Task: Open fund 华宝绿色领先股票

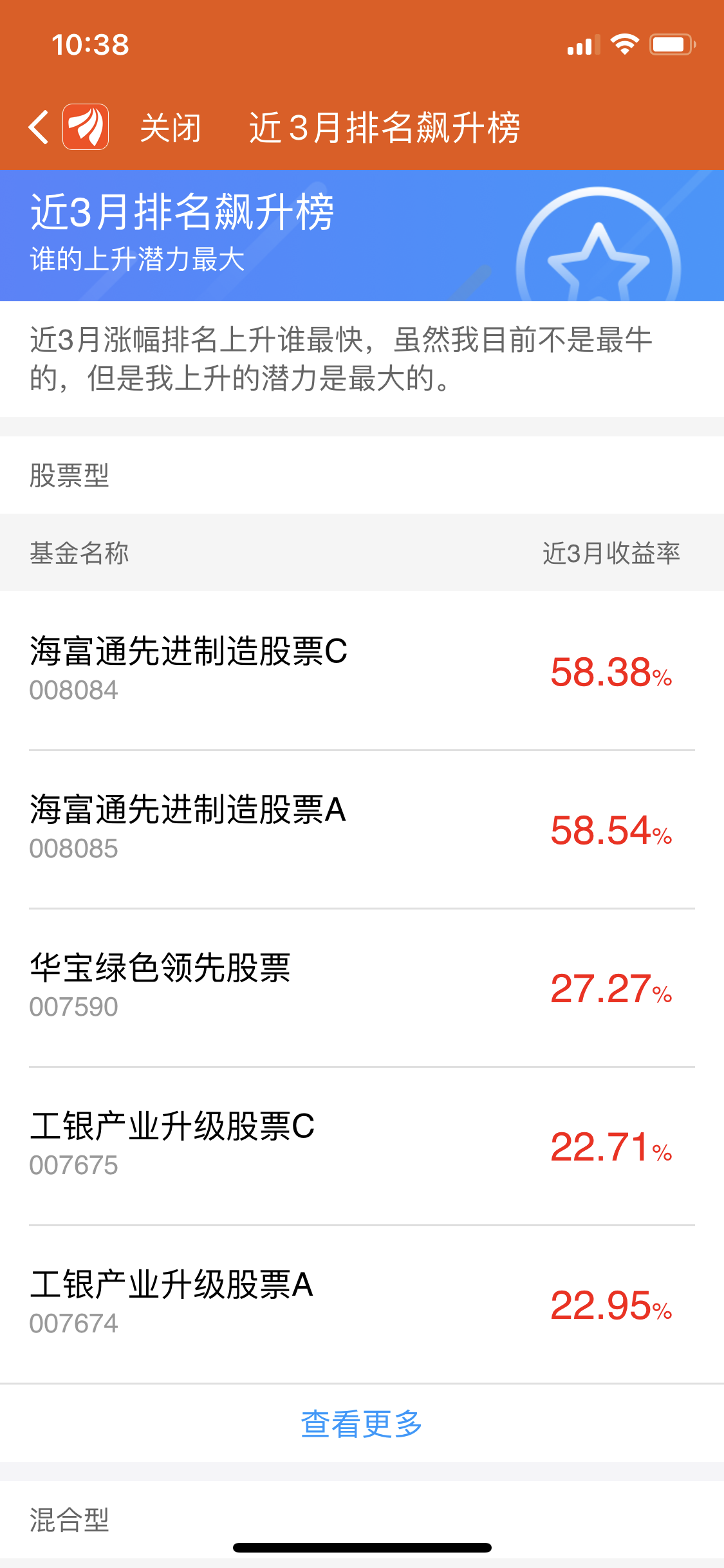Action: tap(362, 987)
